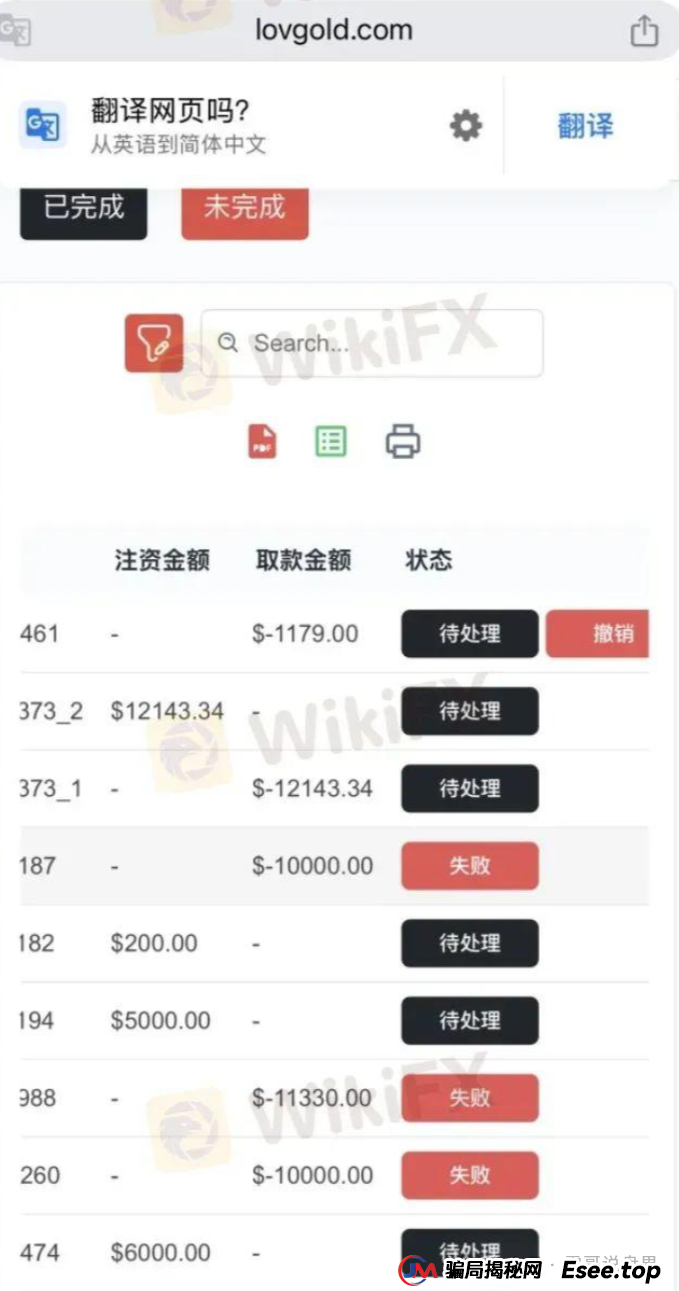Viewport: 679px width, 1291px height.
Task: Tap the share icon beside lovgold.com
Action: pyautogui.click(x=644, y=31)
